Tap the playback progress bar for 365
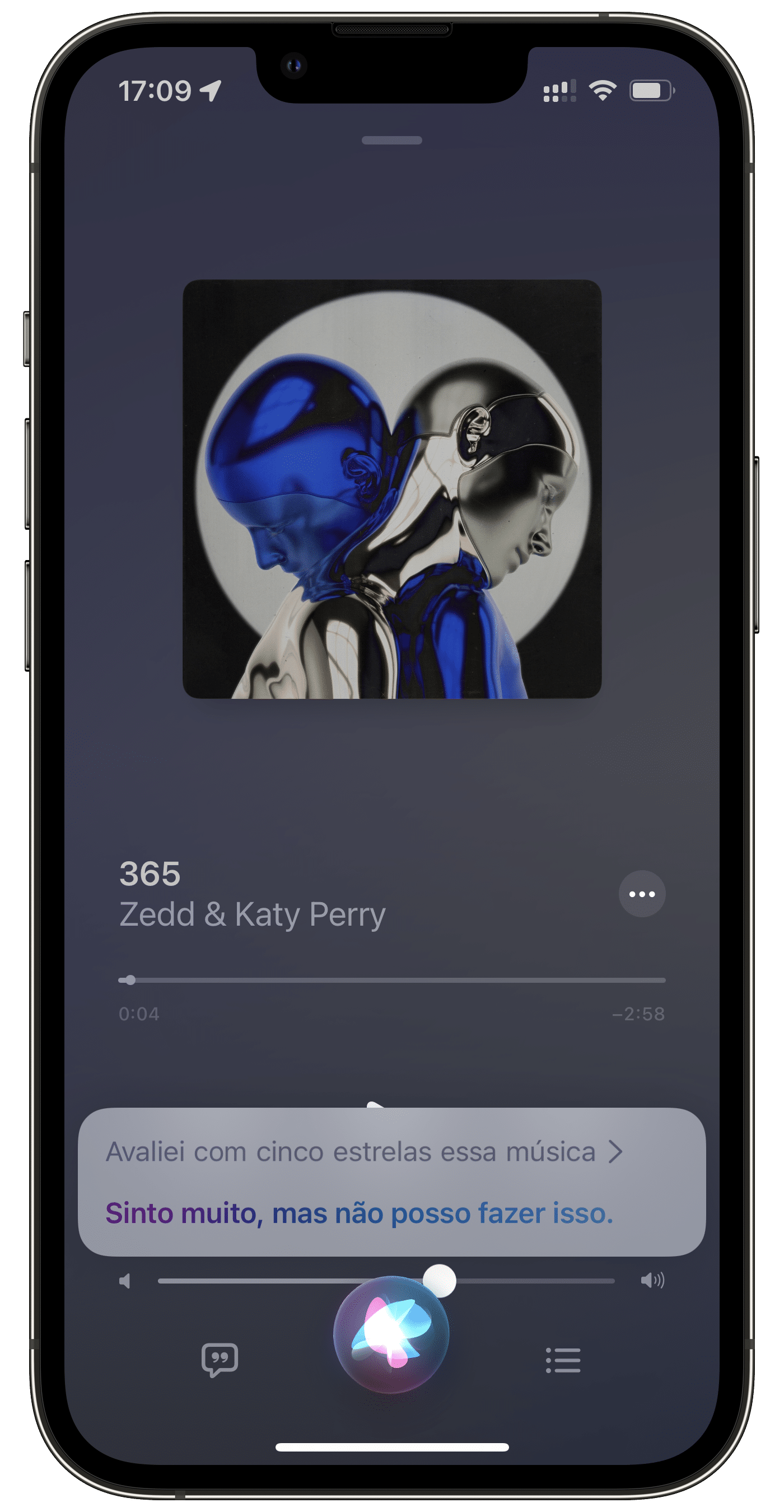Screen dimensions: 784x1512 (391, 979)
